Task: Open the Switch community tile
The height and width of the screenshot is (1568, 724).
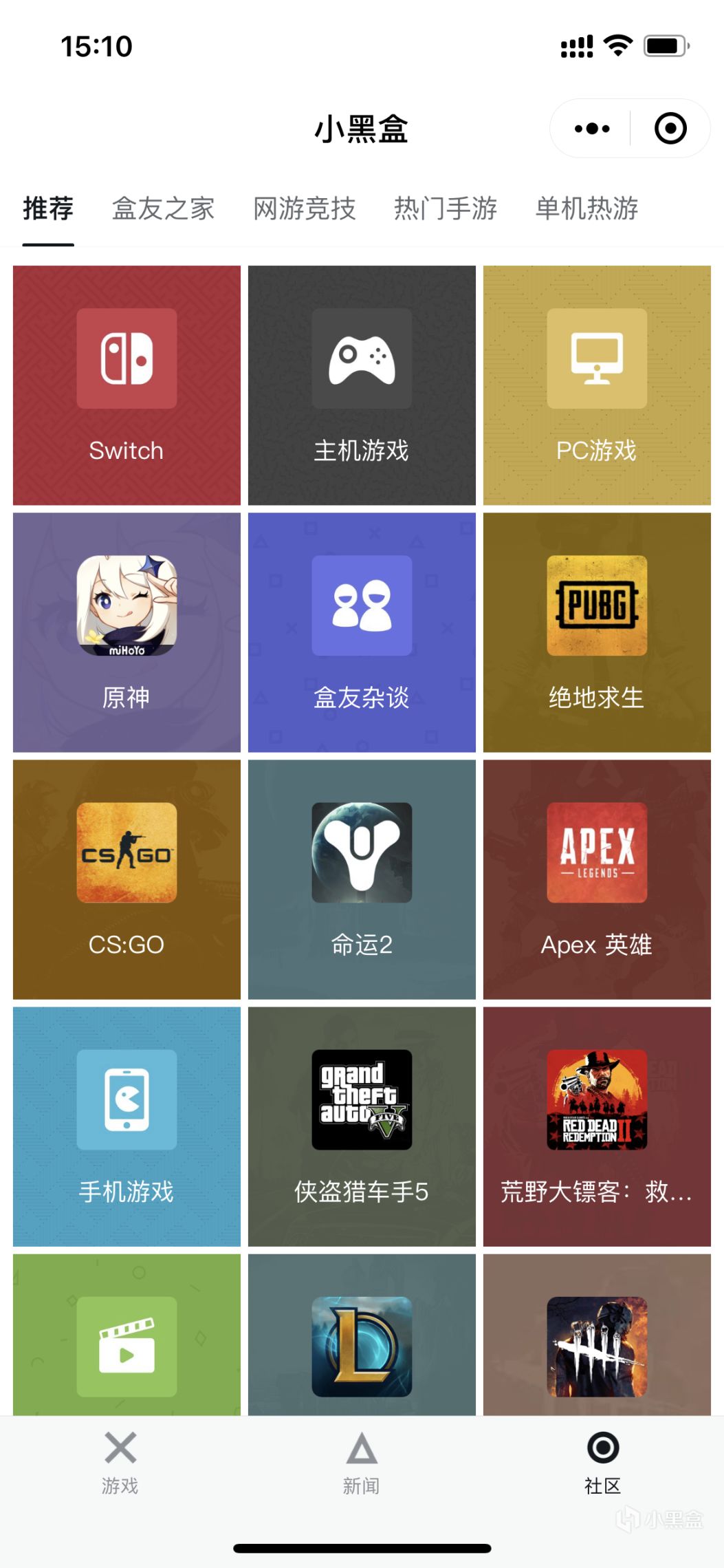Action: (127, 385)
